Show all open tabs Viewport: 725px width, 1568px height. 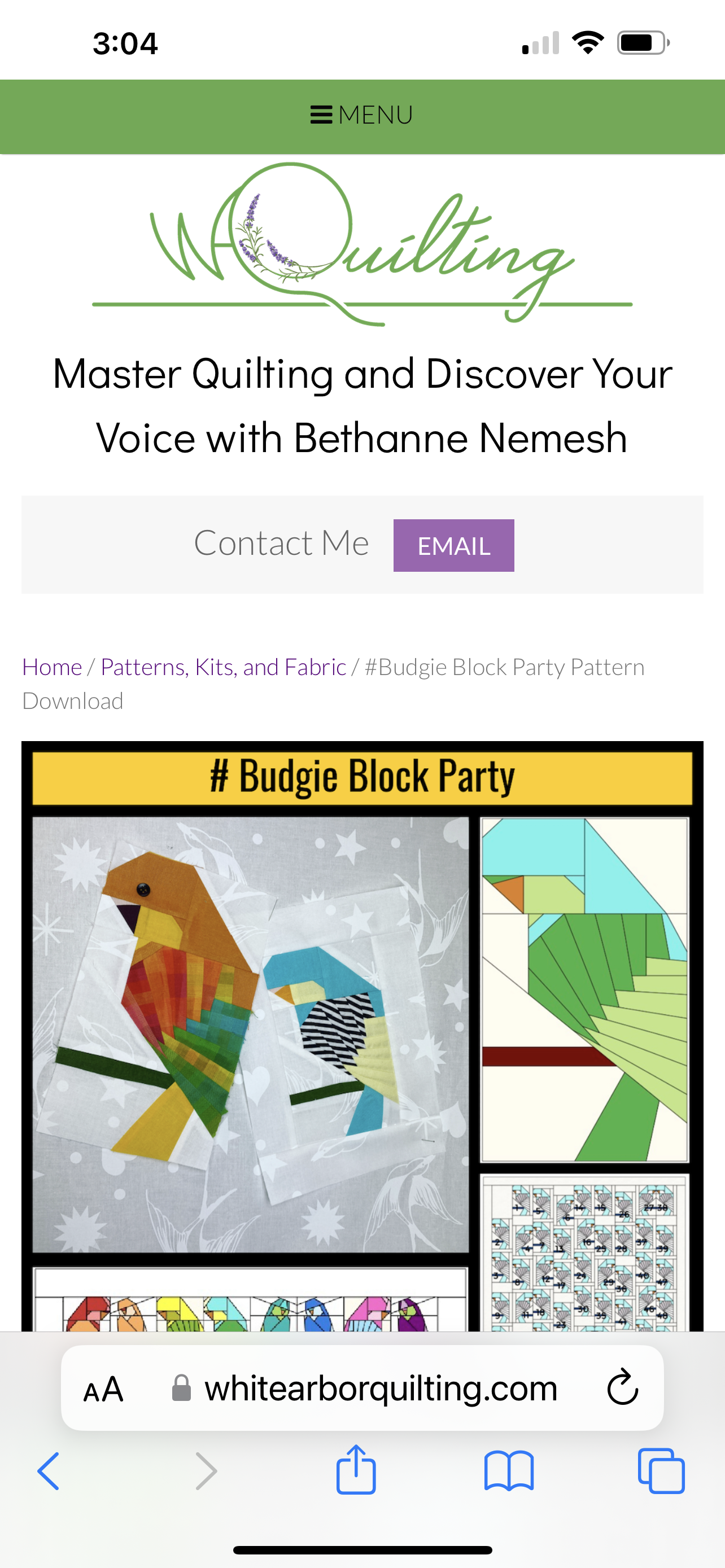pyautogui.click(x=661, y=1470)
